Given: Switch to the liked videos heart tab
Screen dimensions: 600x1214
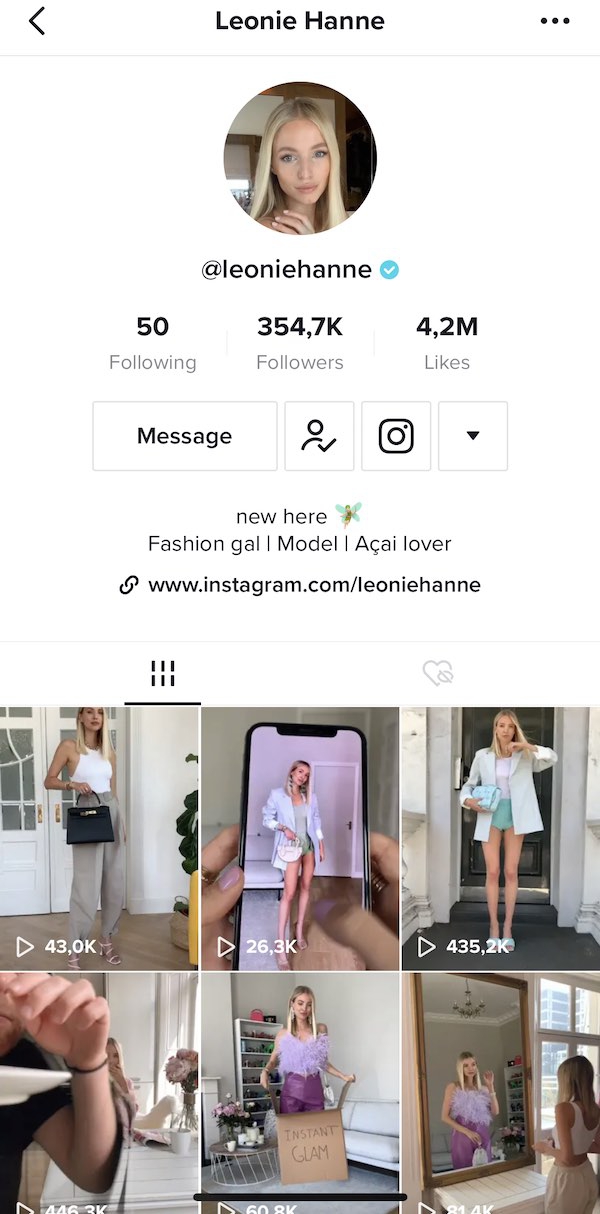Looking at the screenshot, I should [x=438, y=674].
